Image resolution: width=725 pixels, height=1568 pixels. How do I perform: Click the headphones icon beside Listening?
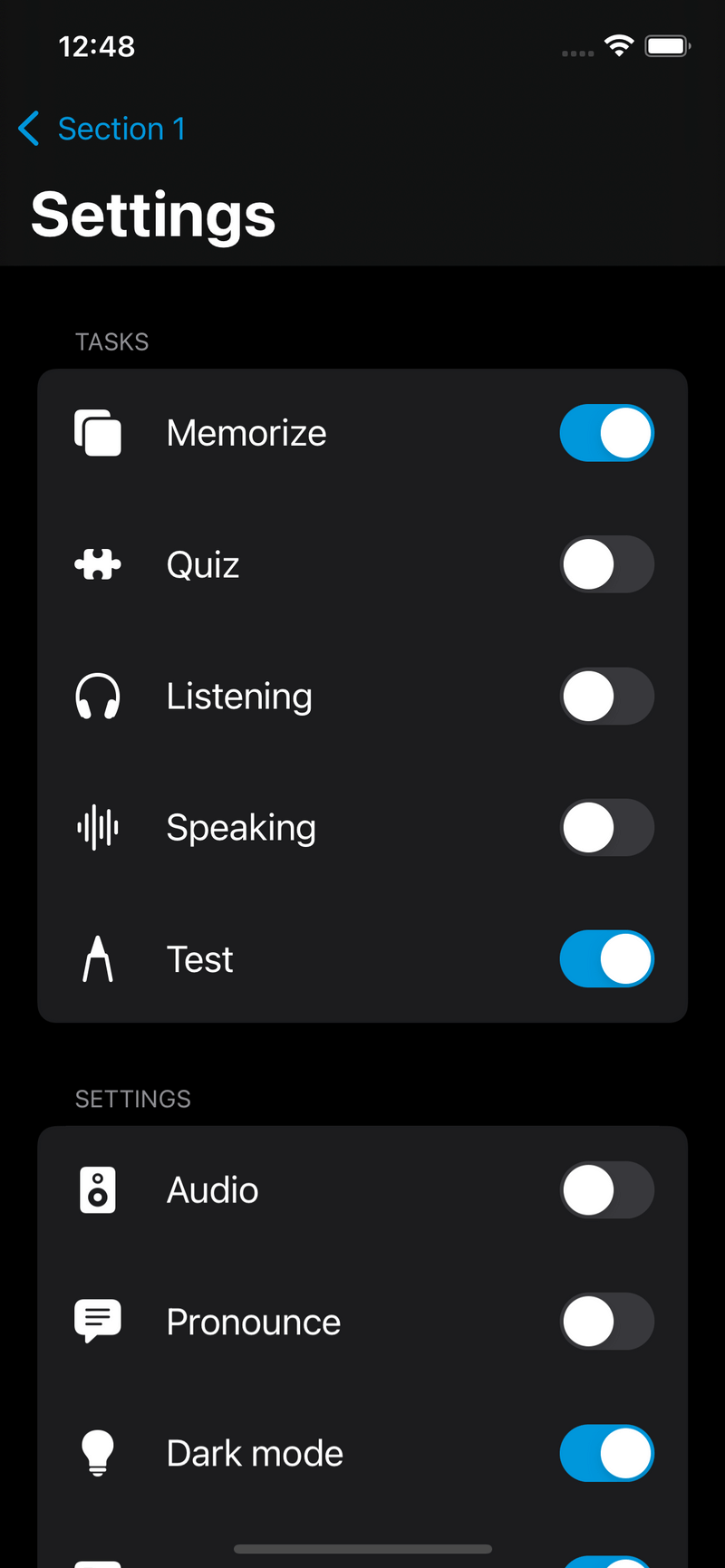click(97, 696)
